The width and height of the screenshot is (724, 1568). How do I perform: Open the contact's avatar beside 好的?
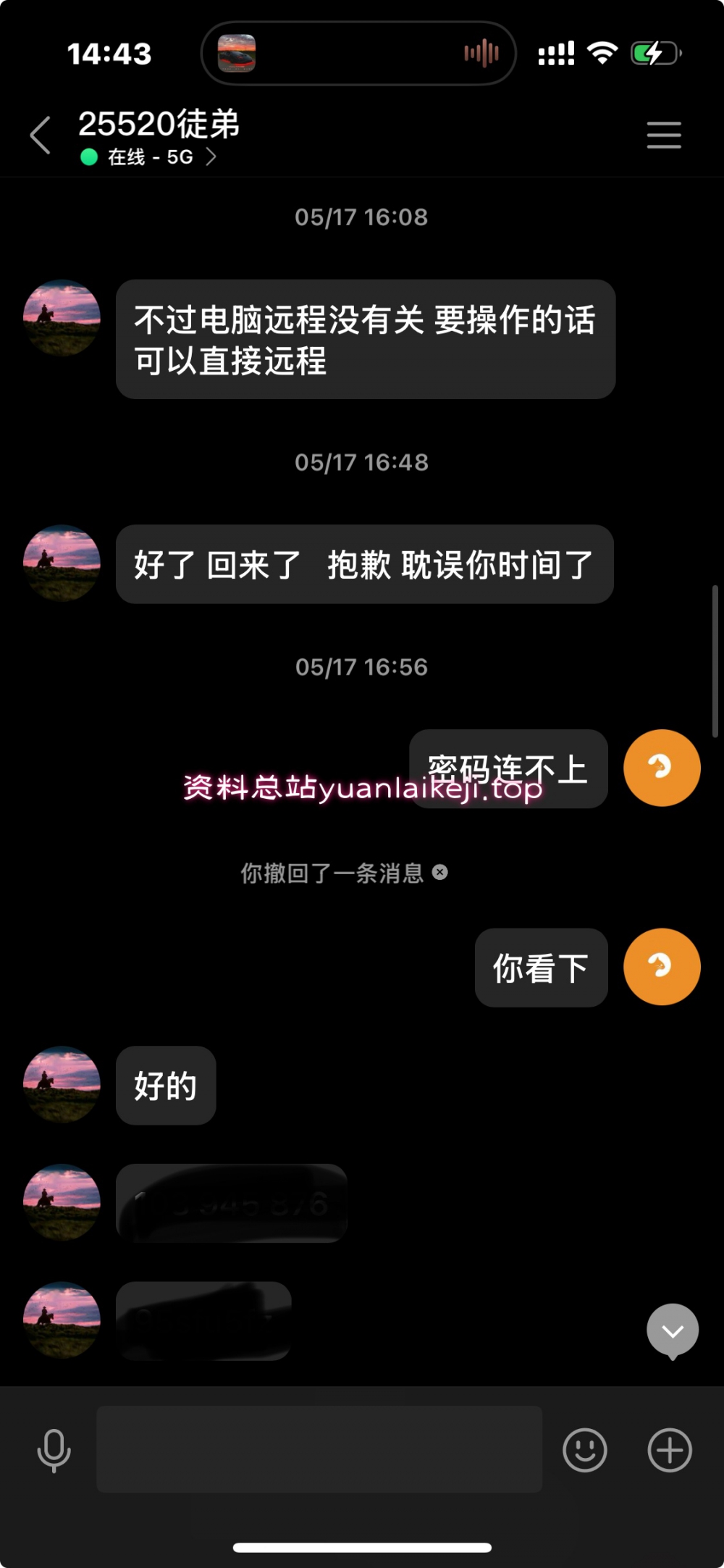tap(62, 1084)
